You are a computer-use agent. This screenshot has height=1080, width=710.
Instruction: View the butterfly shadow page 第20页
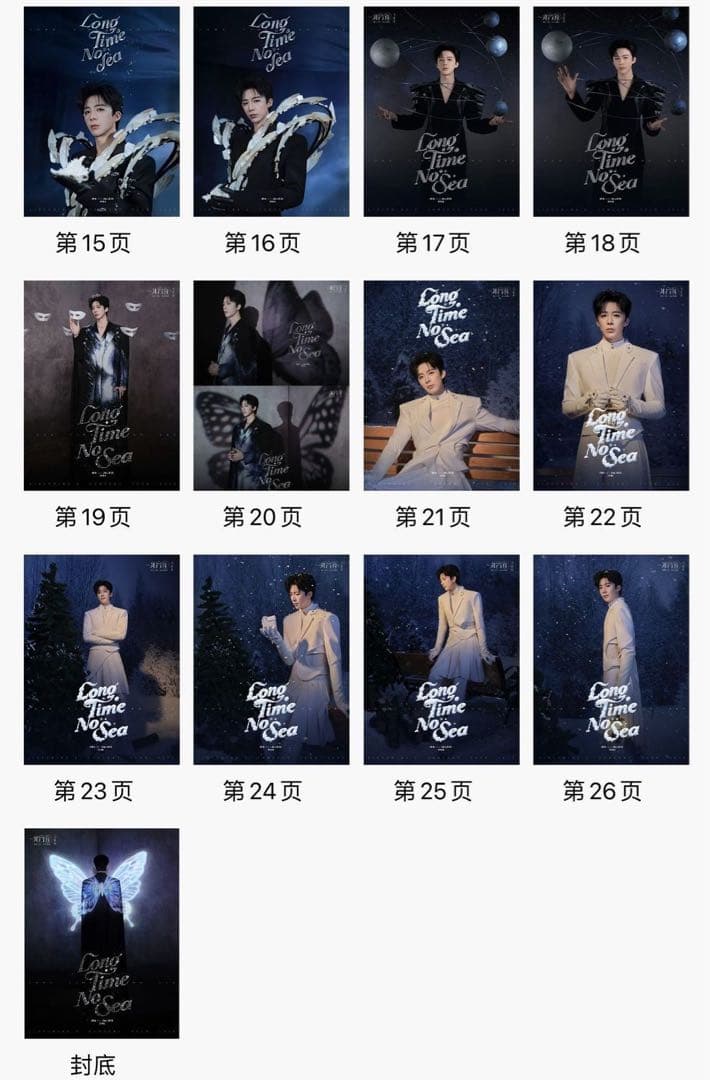(271, 385)
